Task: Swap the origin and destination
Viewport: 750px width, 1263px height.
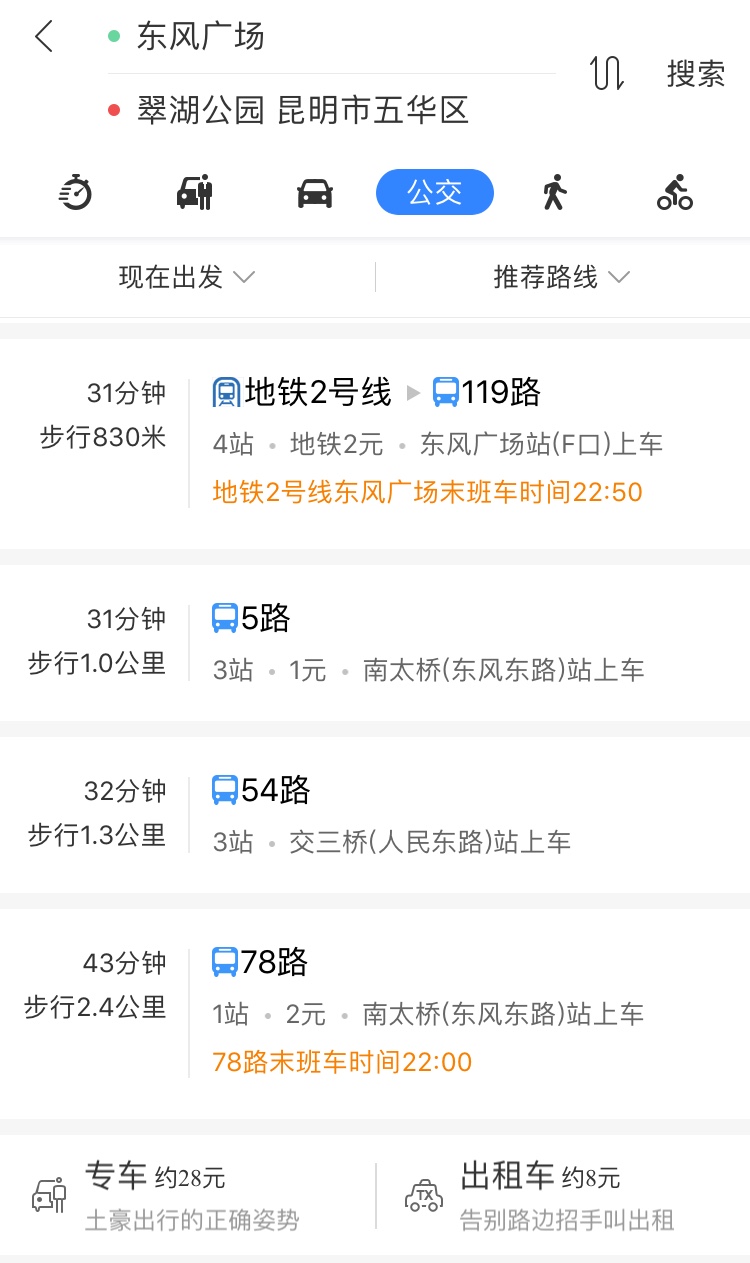Action: click(x=608, y=74)
